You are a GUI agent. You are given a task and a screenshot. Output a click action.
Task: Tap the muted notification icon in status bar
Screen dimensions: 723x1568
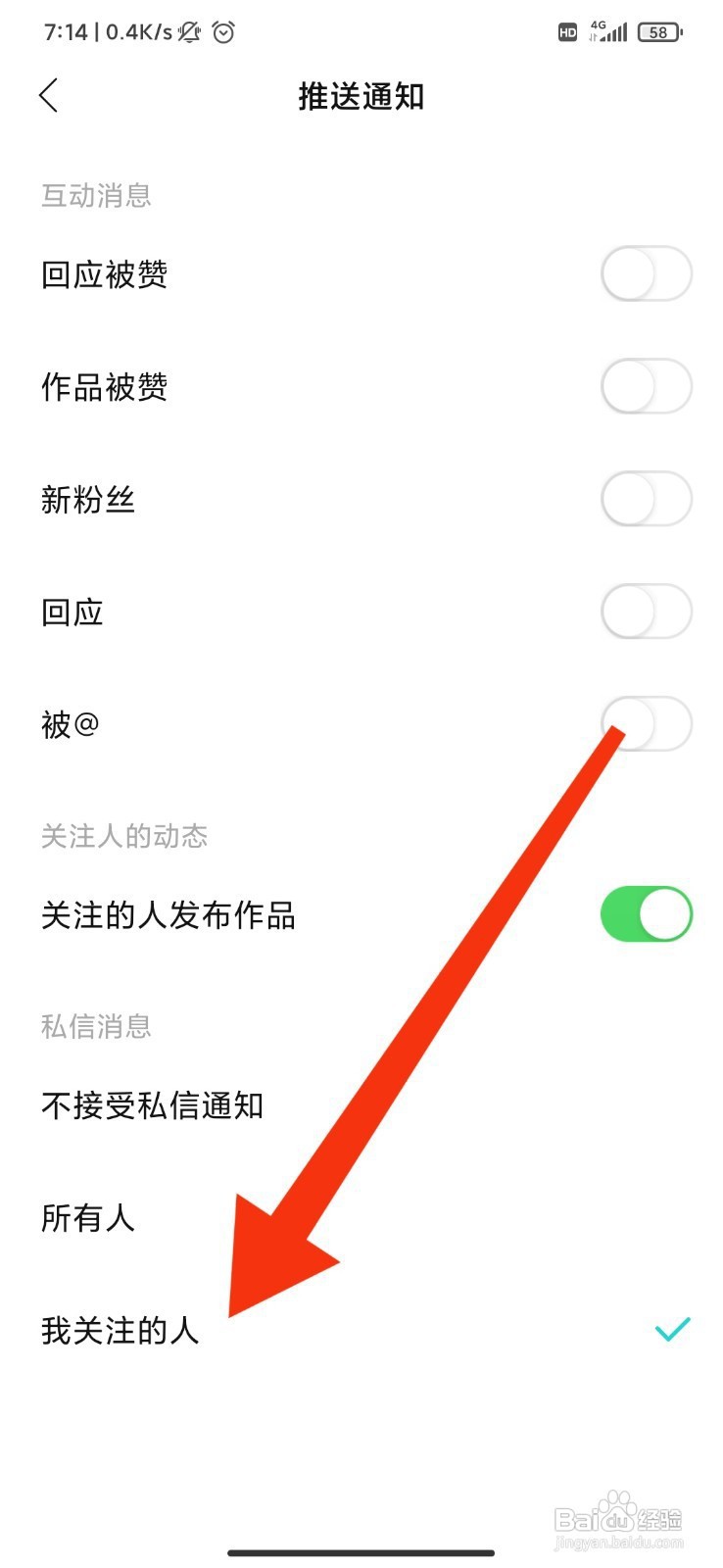point(187,32)
